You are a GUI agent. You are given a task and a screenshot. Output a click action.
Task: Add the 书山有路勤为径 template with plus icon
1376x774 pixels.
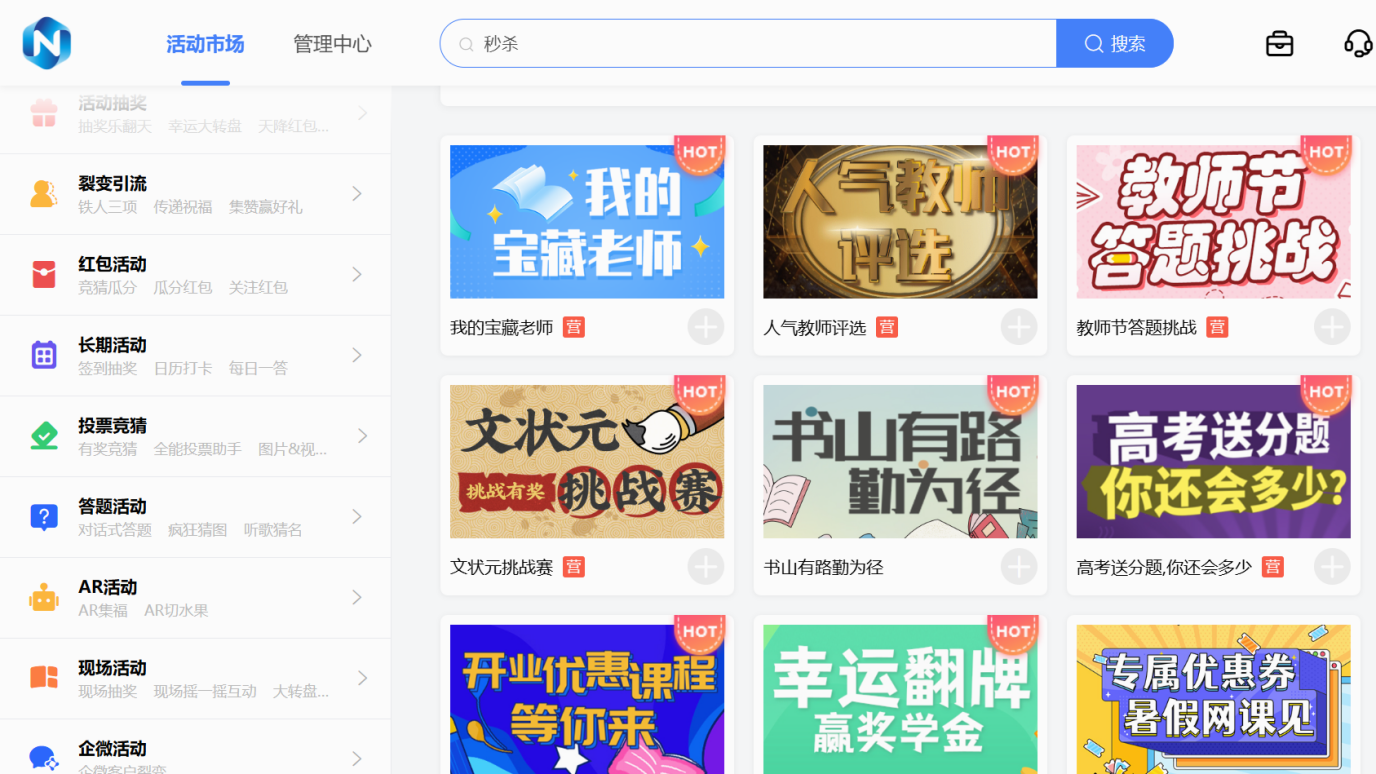[x=1019, y=567]
